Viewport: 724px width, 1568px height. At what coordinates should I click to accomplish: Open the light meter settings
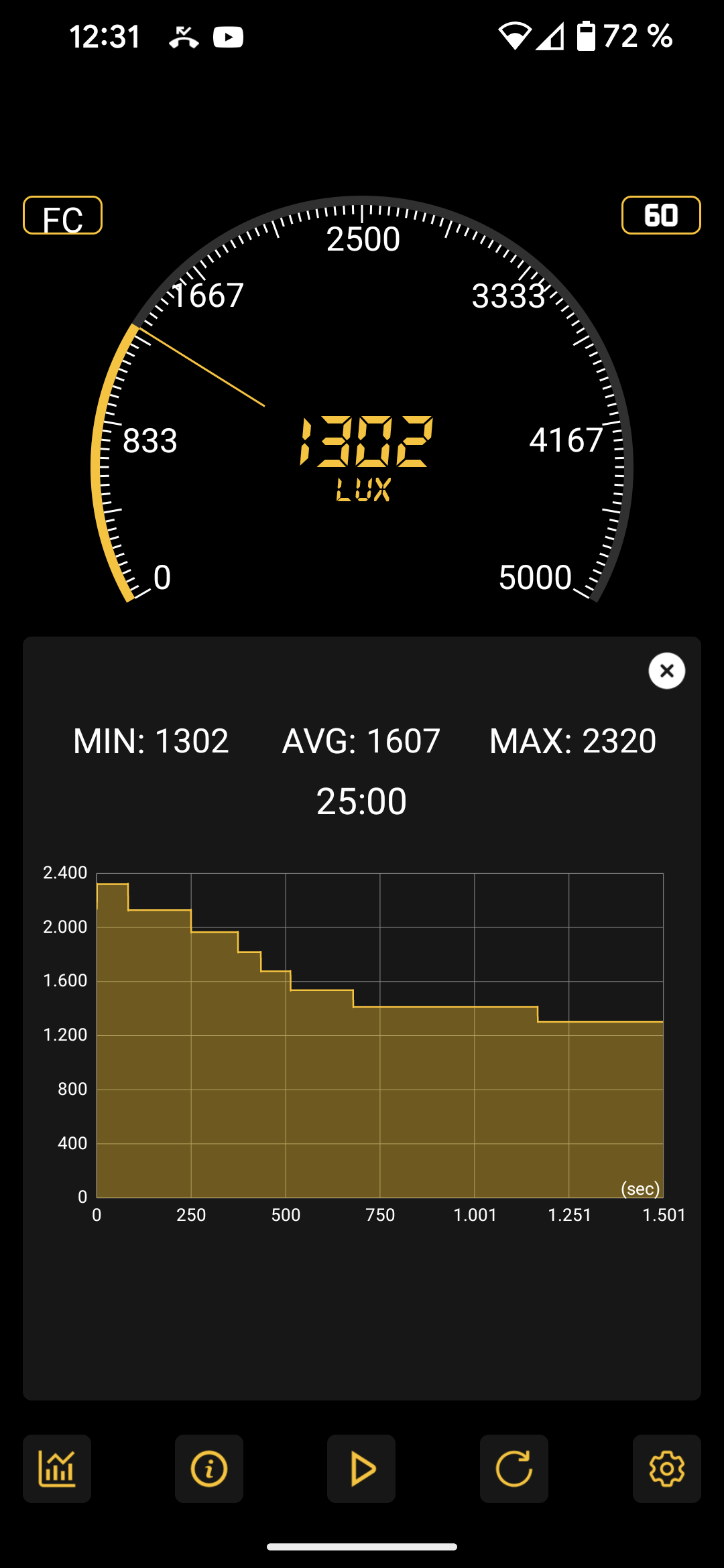pos(666,1469)
